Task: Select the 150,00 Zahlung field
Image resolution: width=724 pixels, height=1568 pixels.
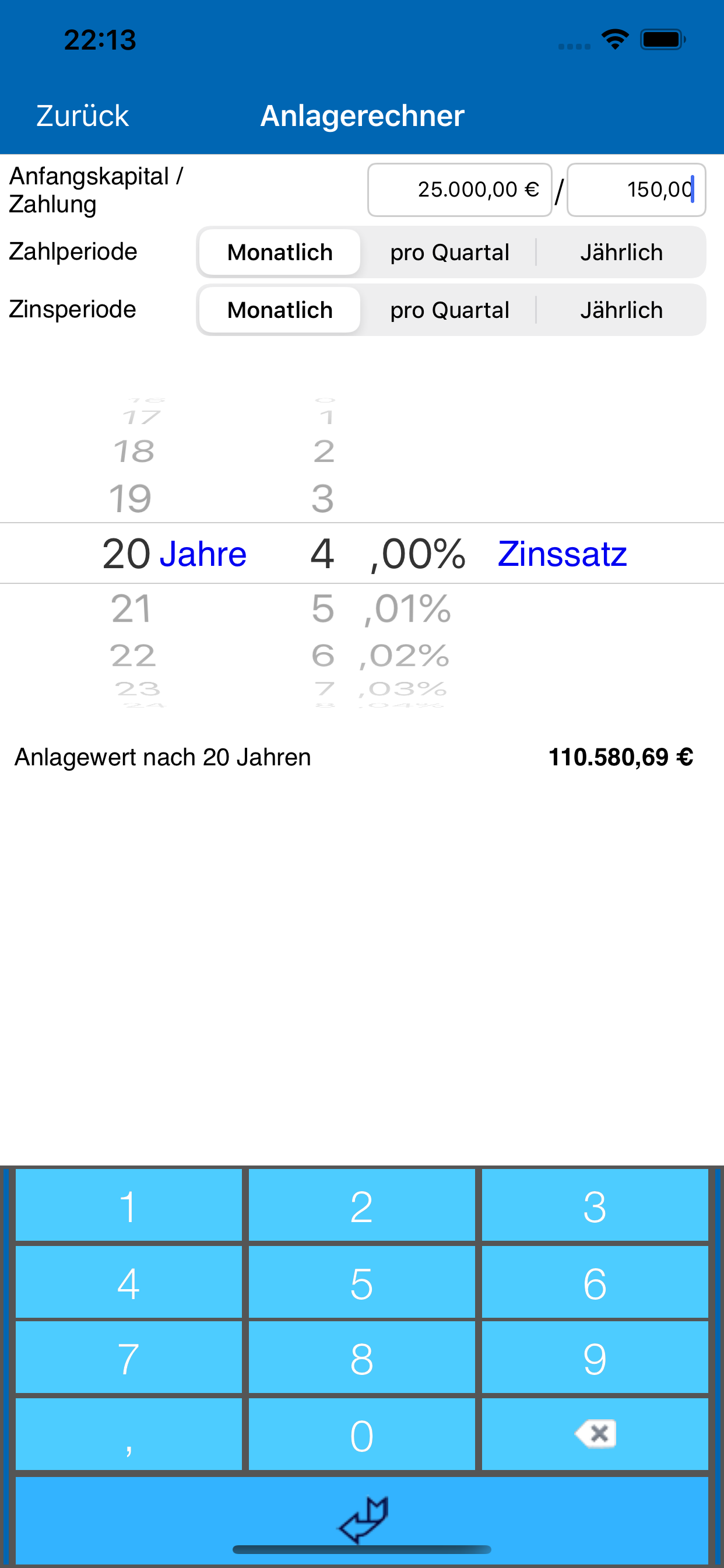Action: tap(636, 190)
